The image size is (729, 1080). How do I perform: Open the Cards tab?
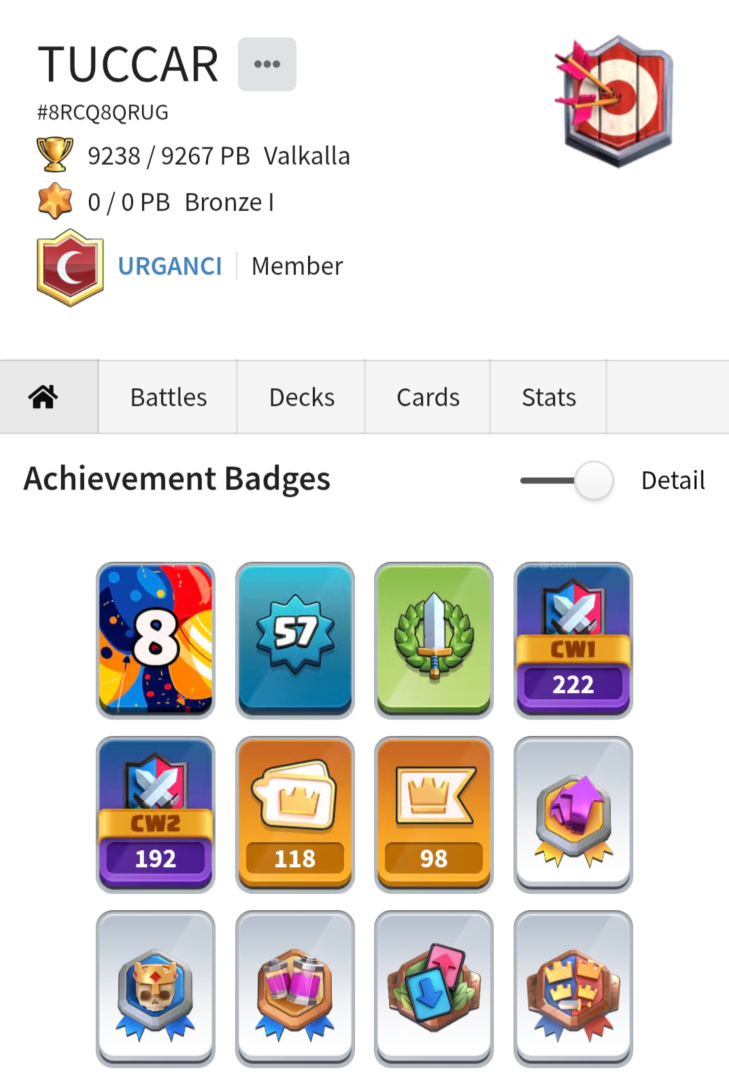pos(427,397)
